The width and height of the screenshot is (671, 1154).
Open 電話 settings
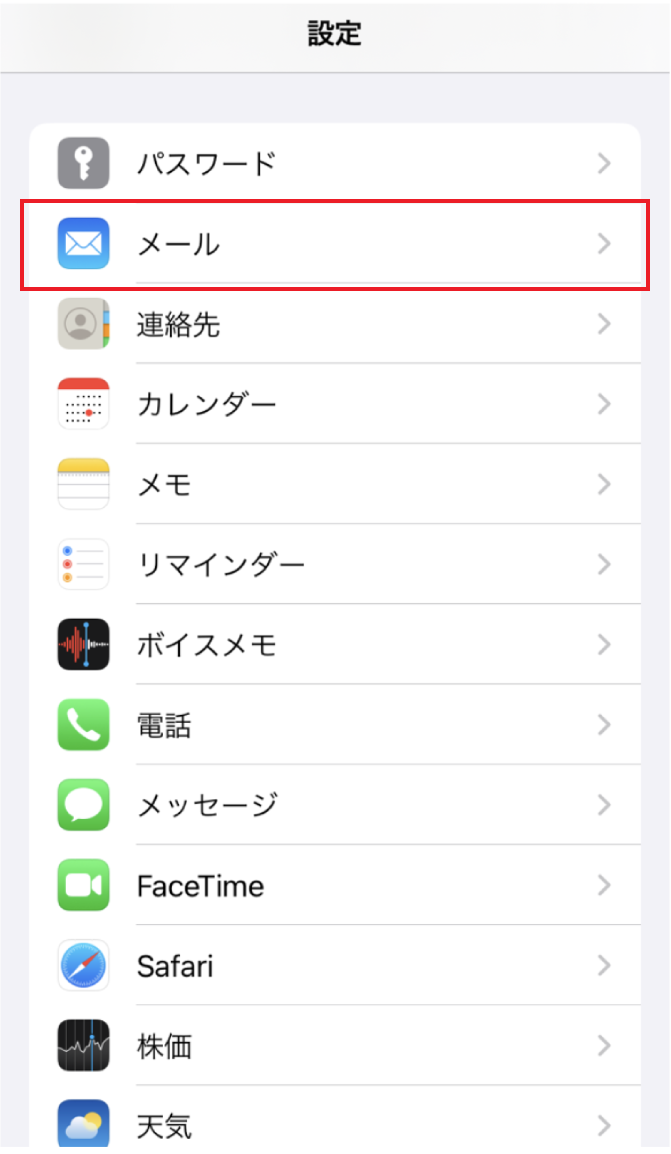335,725
